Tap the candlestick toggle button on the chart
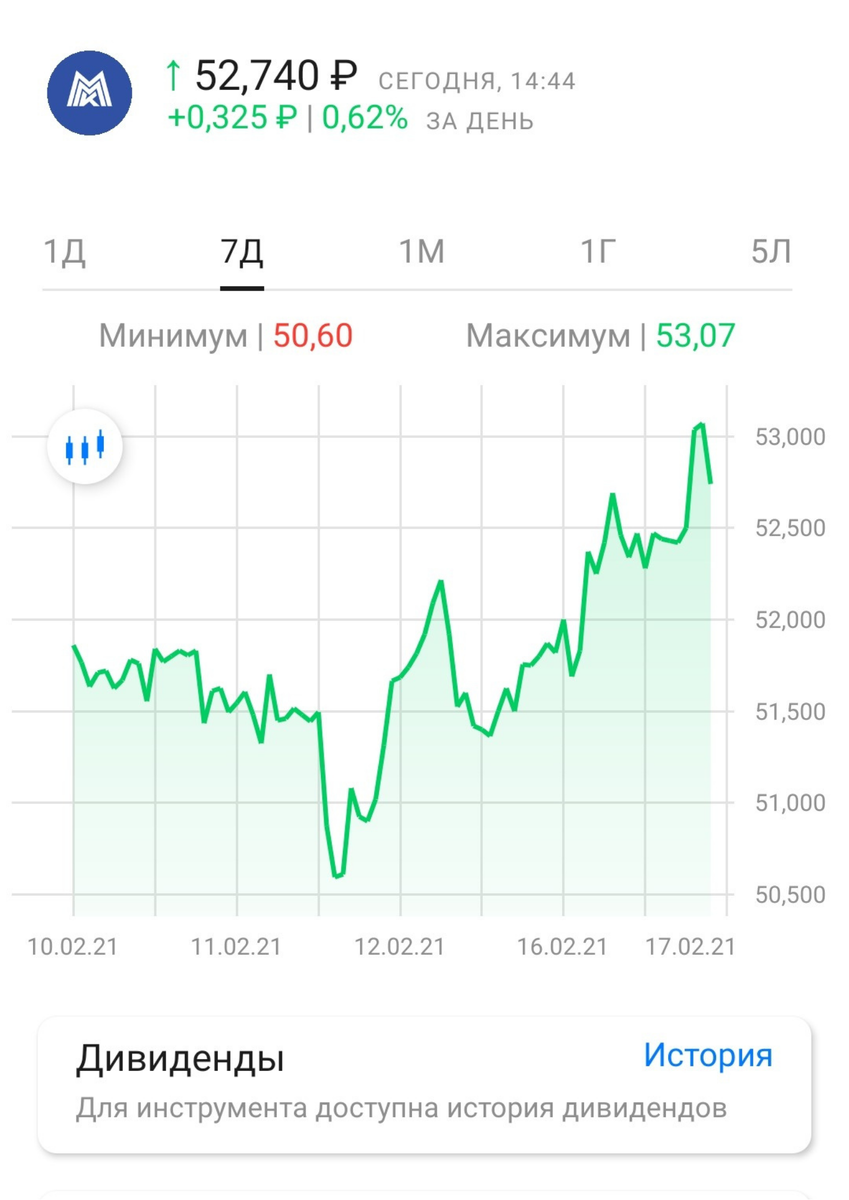This screenshot has height=1200, width=849. (x=86, y=447)
